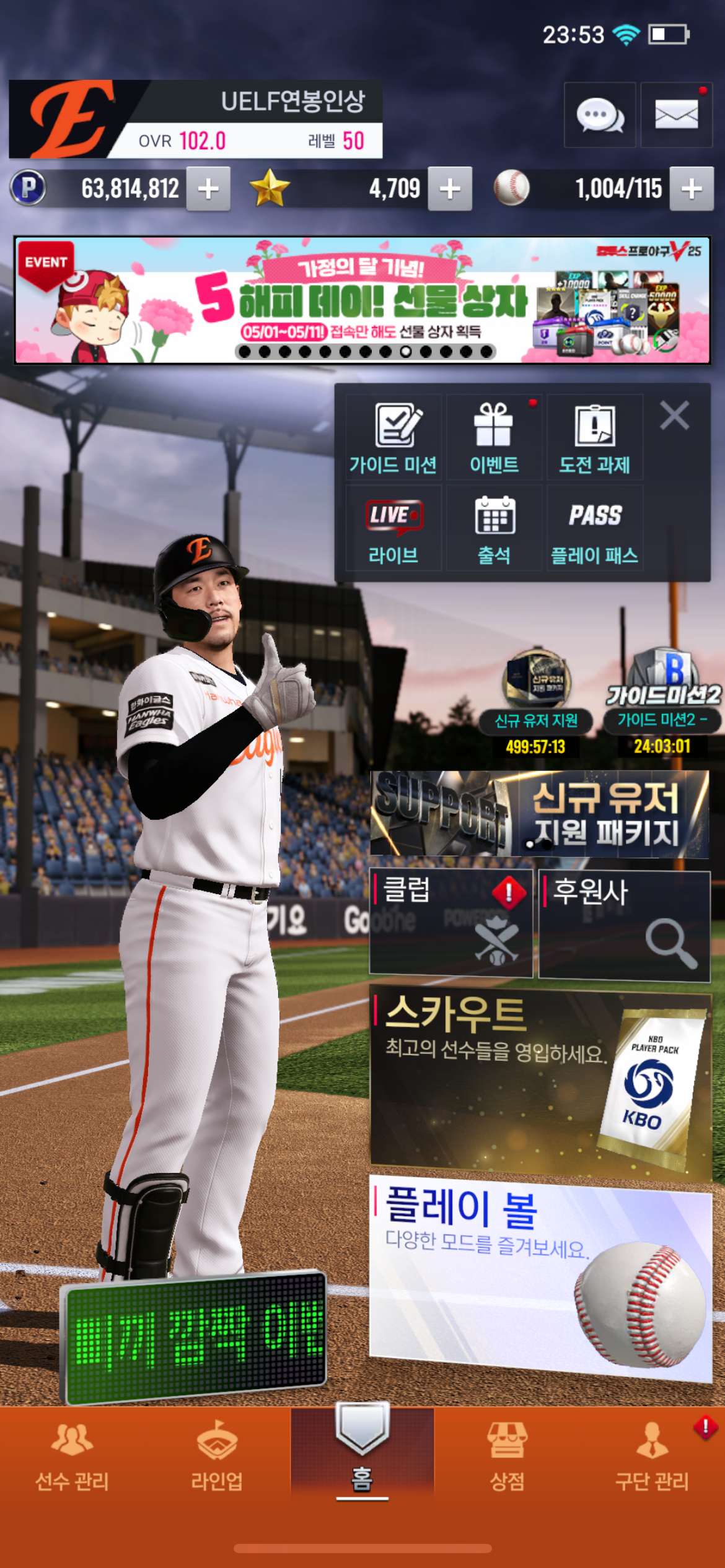Open 플레이 볼 game modes
The height and width of the screenshot is (1568, 725).
click(539, 1276)
